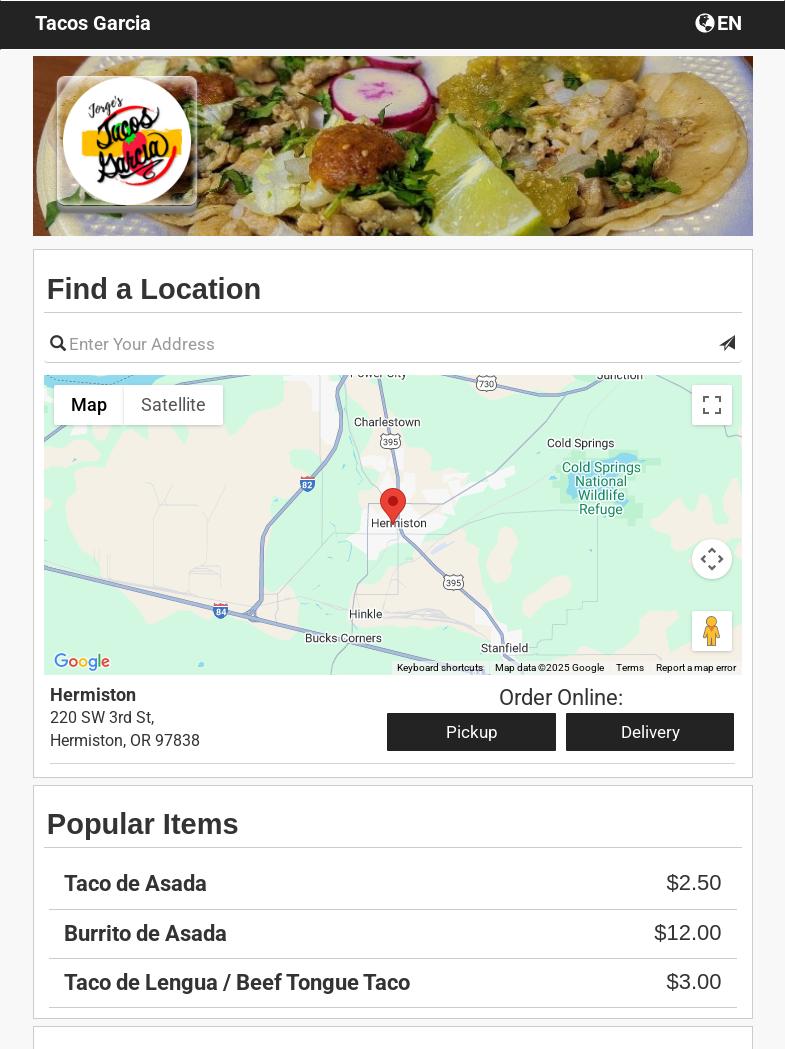Expand the Hermiston location details

(x=93, y=695)
